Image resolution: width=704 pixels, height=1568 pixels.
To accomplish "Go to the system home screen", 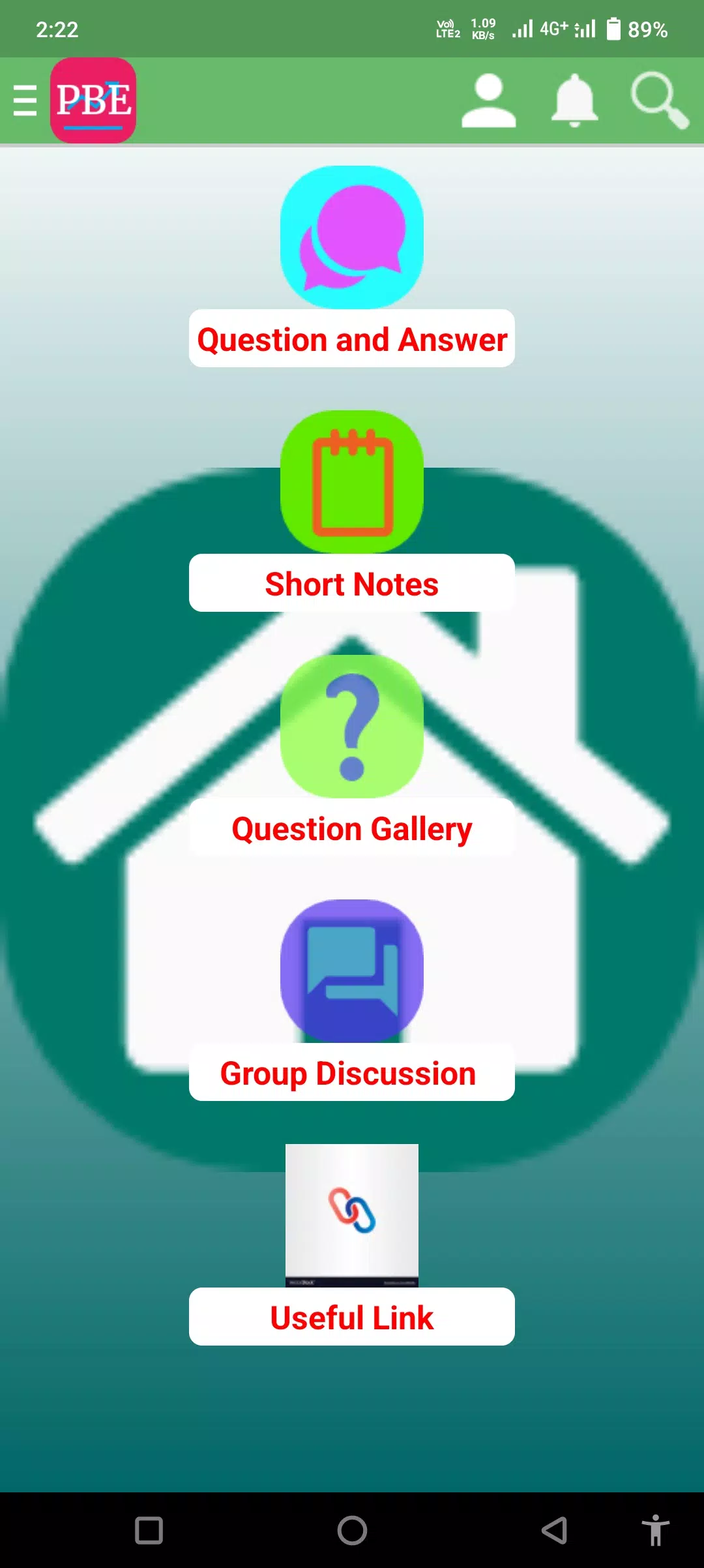I will pos(352,1530).
